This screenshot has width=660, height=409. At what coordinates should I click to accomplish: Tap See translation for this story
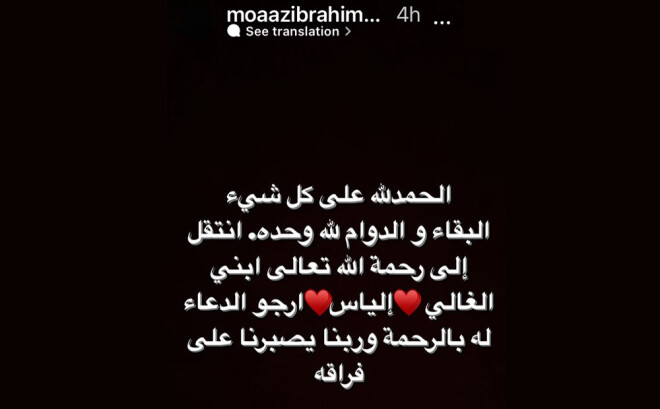pyautogui.click(x=292, y=32)
